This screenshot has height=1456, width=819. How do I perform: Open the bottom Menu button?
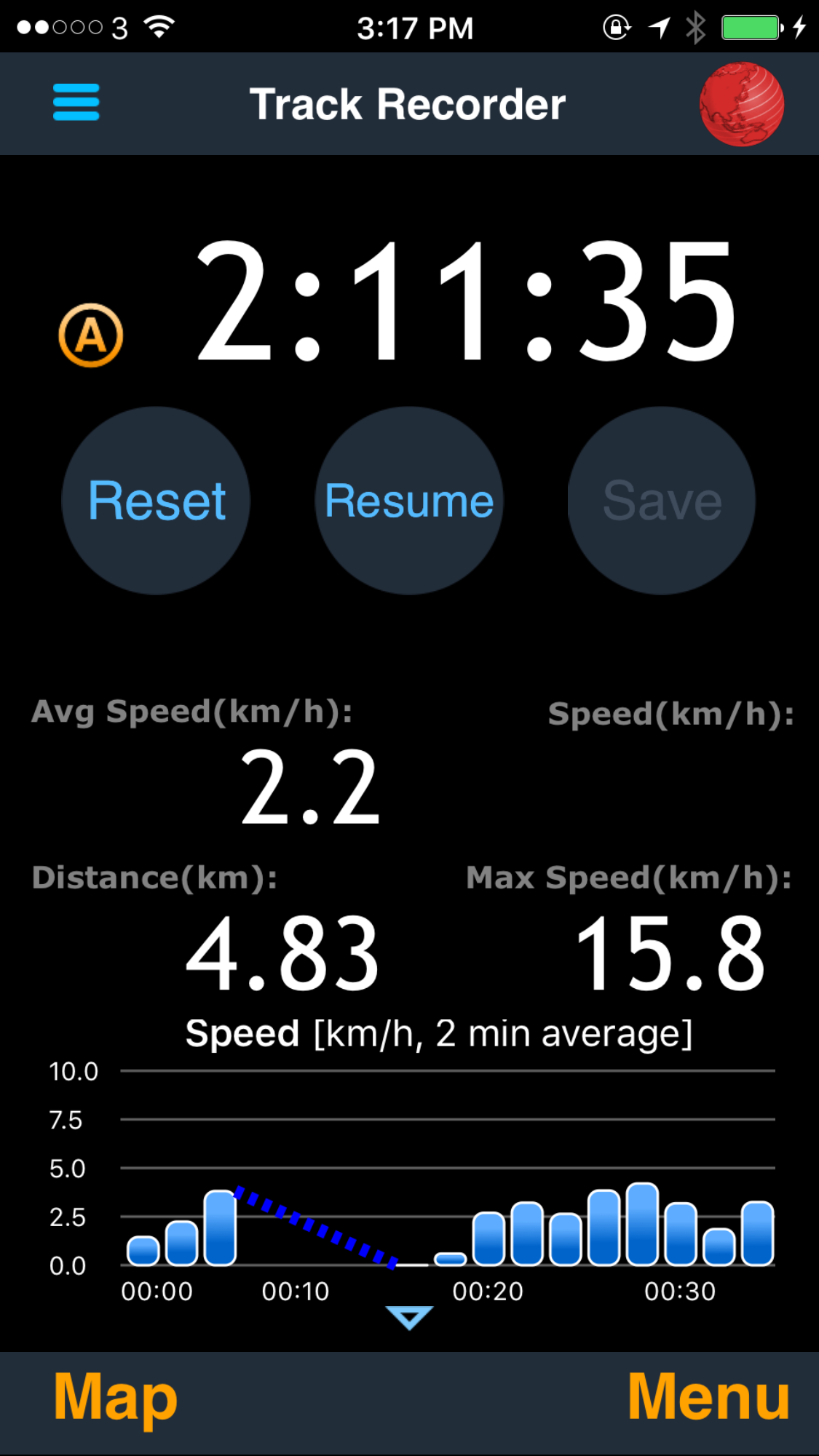(708, 1396)
